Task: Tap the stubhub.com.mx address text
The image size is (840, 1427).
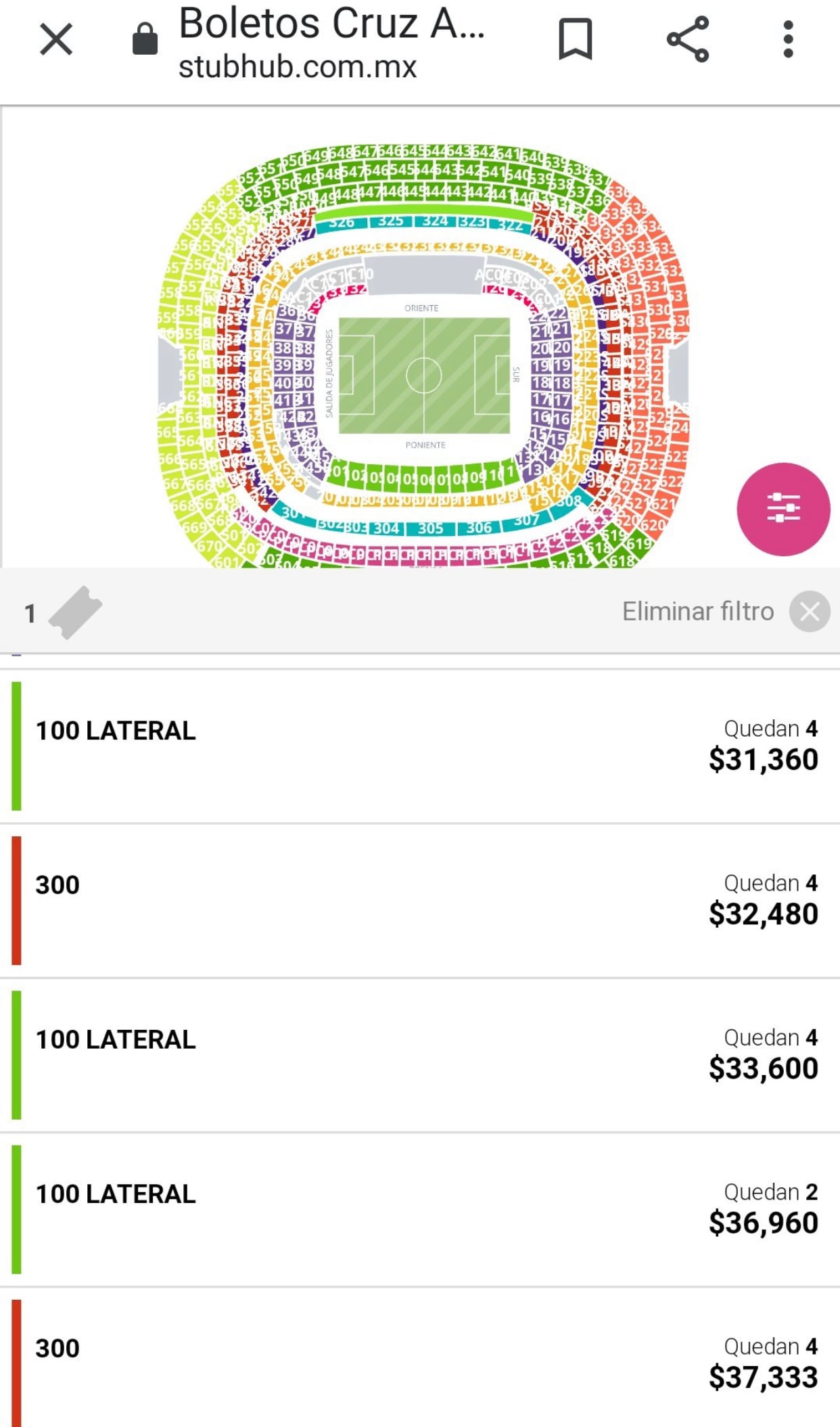Action: pyautogui.click(x=296, y=66)
